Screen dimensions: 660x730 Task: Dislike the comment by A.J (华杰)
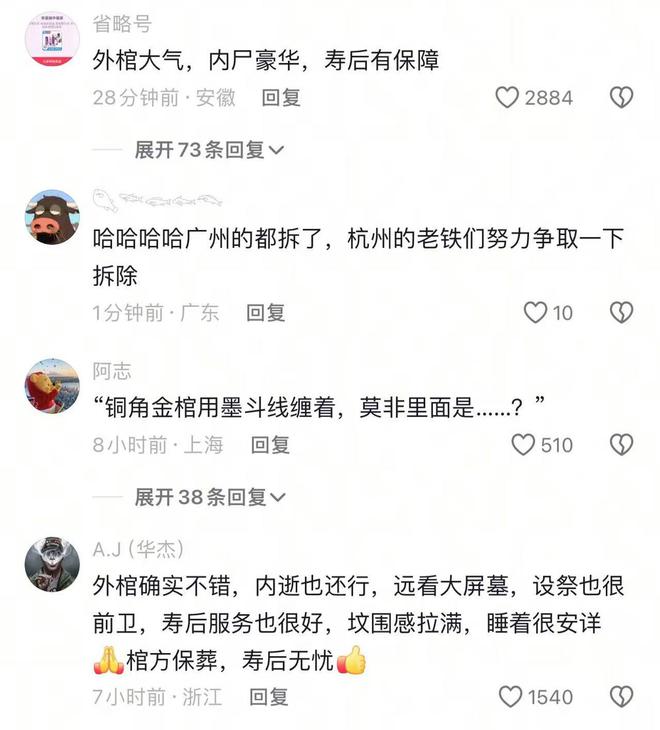pyautogui.click(x=621, y=696)
